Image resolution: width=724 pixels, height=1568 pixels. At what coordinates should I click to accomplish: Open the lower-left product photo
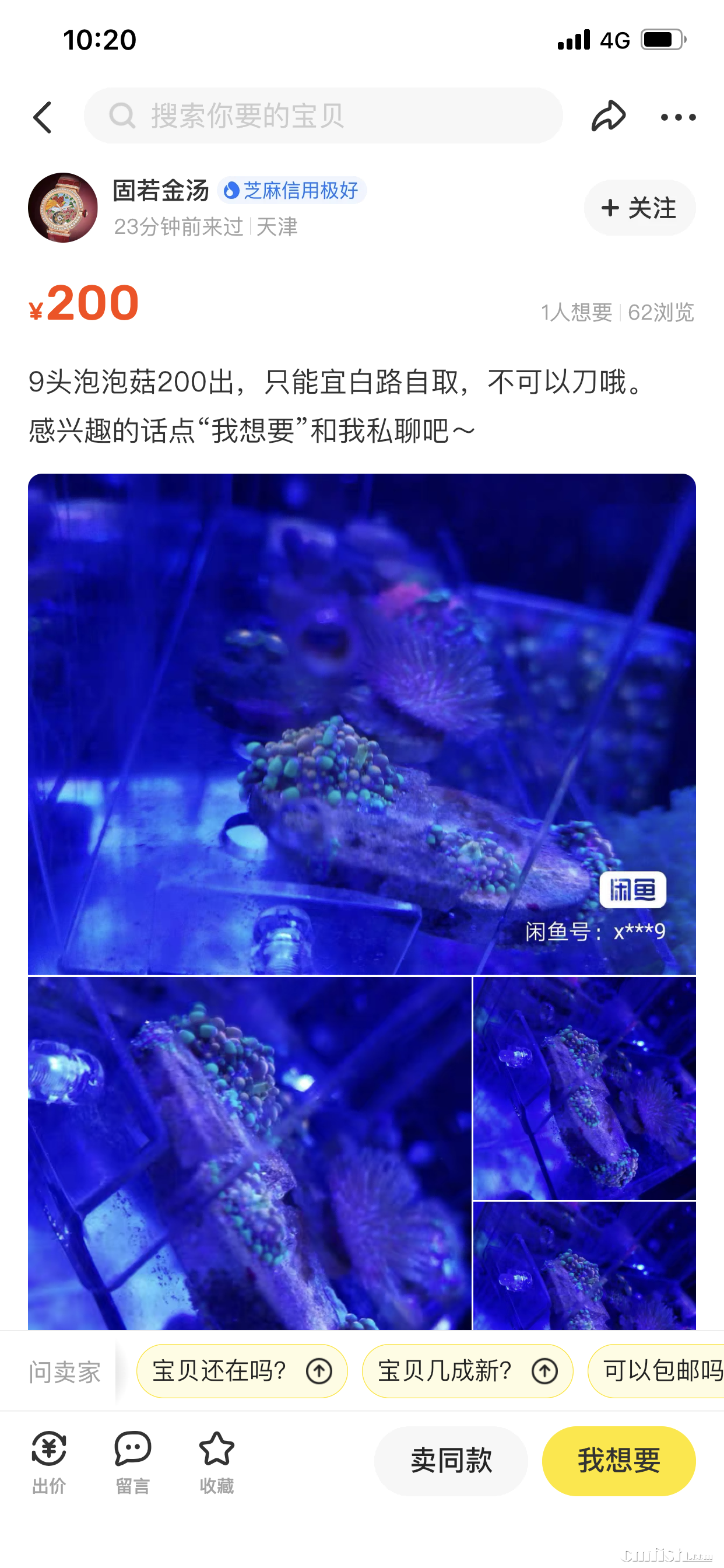[x=249, y=1151]
